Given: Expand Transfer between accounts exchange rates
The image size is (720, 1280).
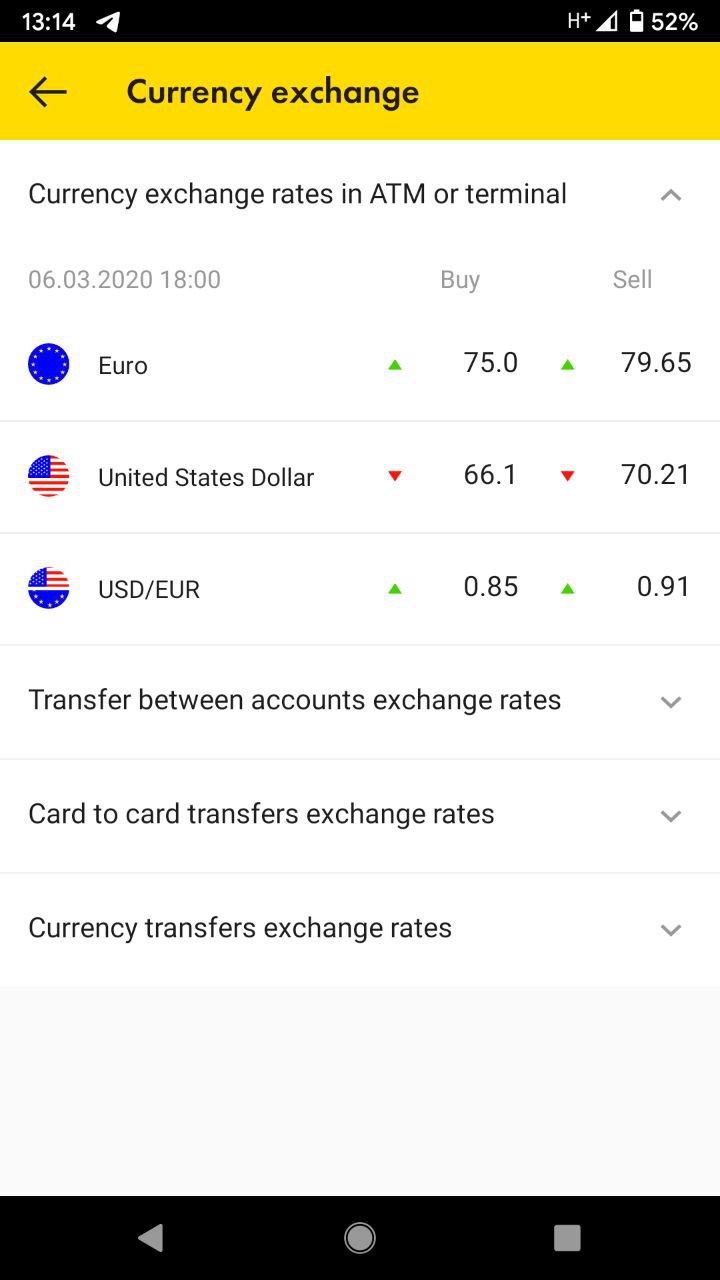Looking at the screenshot, I should coord(360,701).
